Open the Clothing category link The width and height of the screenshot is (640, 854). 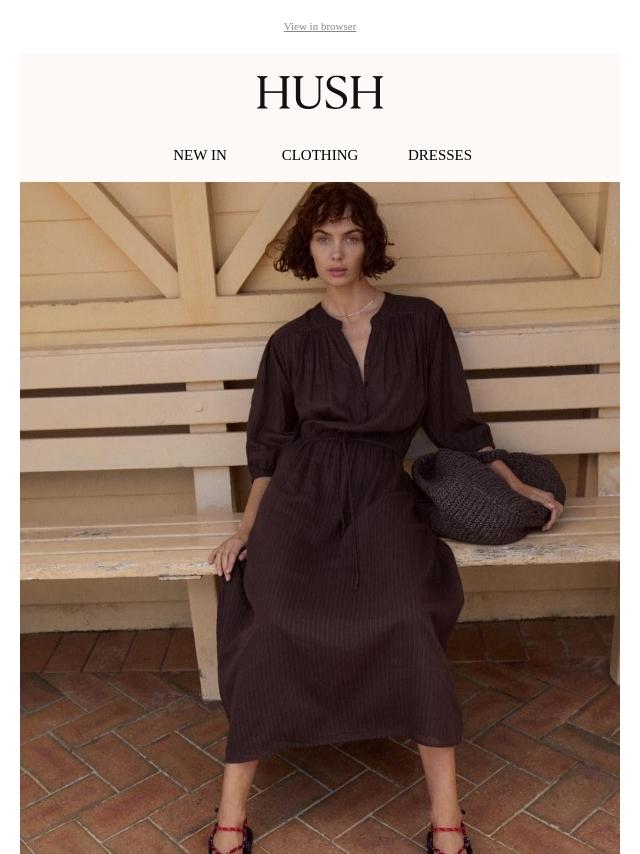(319, 155)
